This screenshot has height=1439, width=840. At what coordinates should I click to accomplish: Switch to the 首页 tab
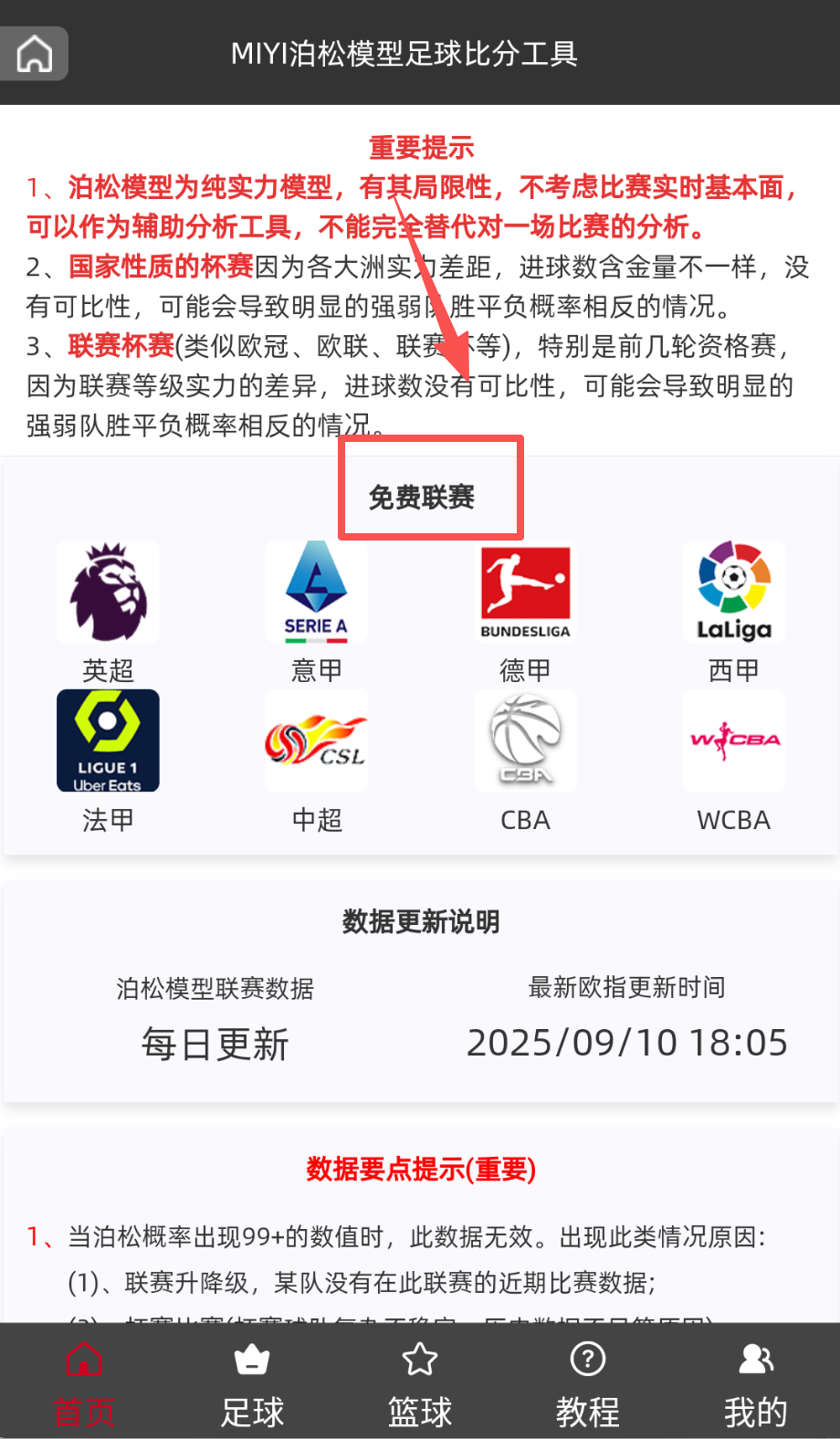[x=84, y=1382]
